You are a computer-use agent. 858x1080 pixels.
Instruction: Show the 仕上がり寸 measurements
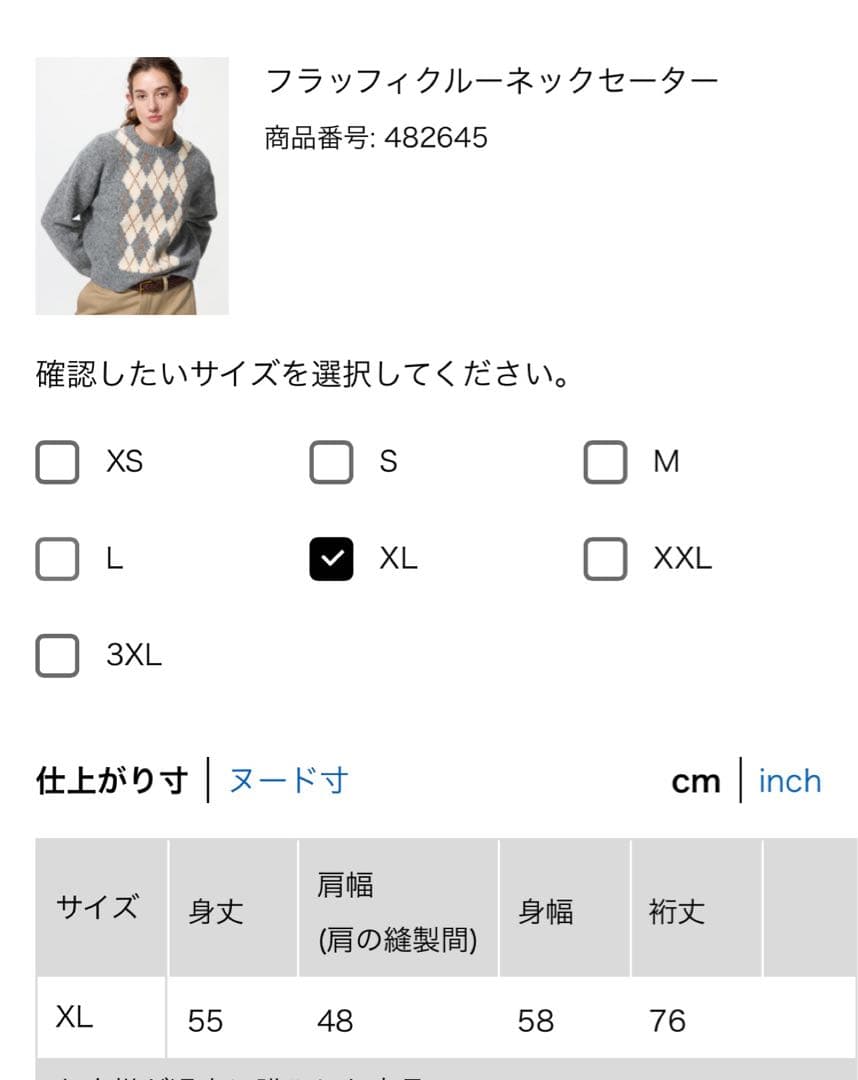coord(112,780)
